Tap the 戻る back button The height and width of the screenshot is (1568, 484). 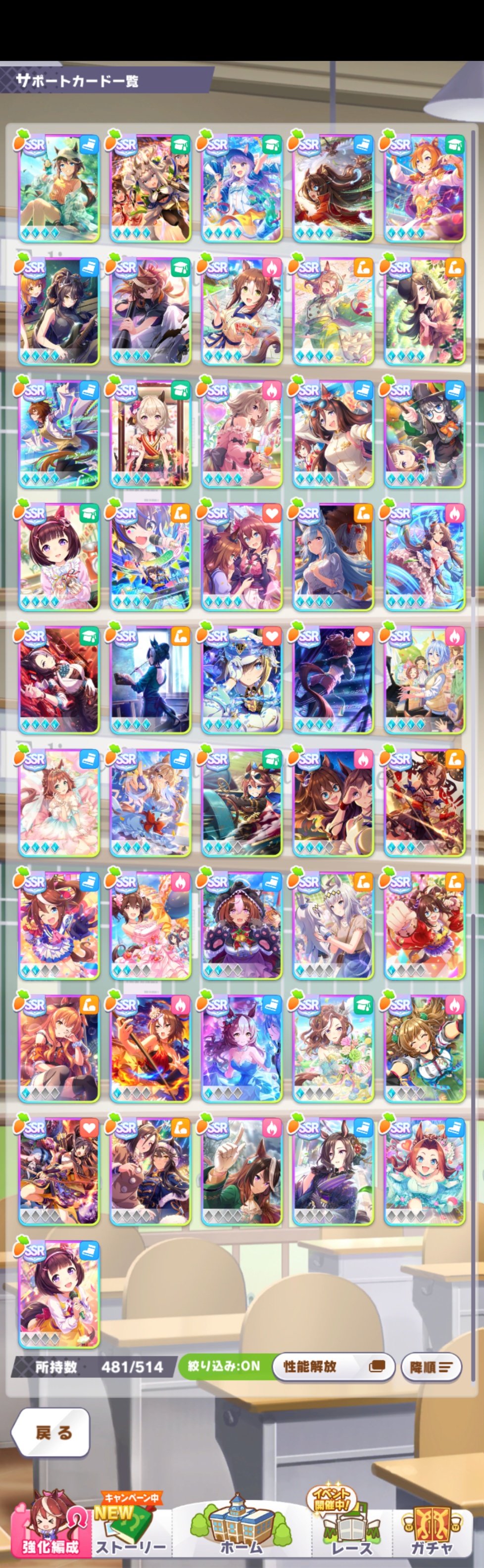coord(52,1432)
